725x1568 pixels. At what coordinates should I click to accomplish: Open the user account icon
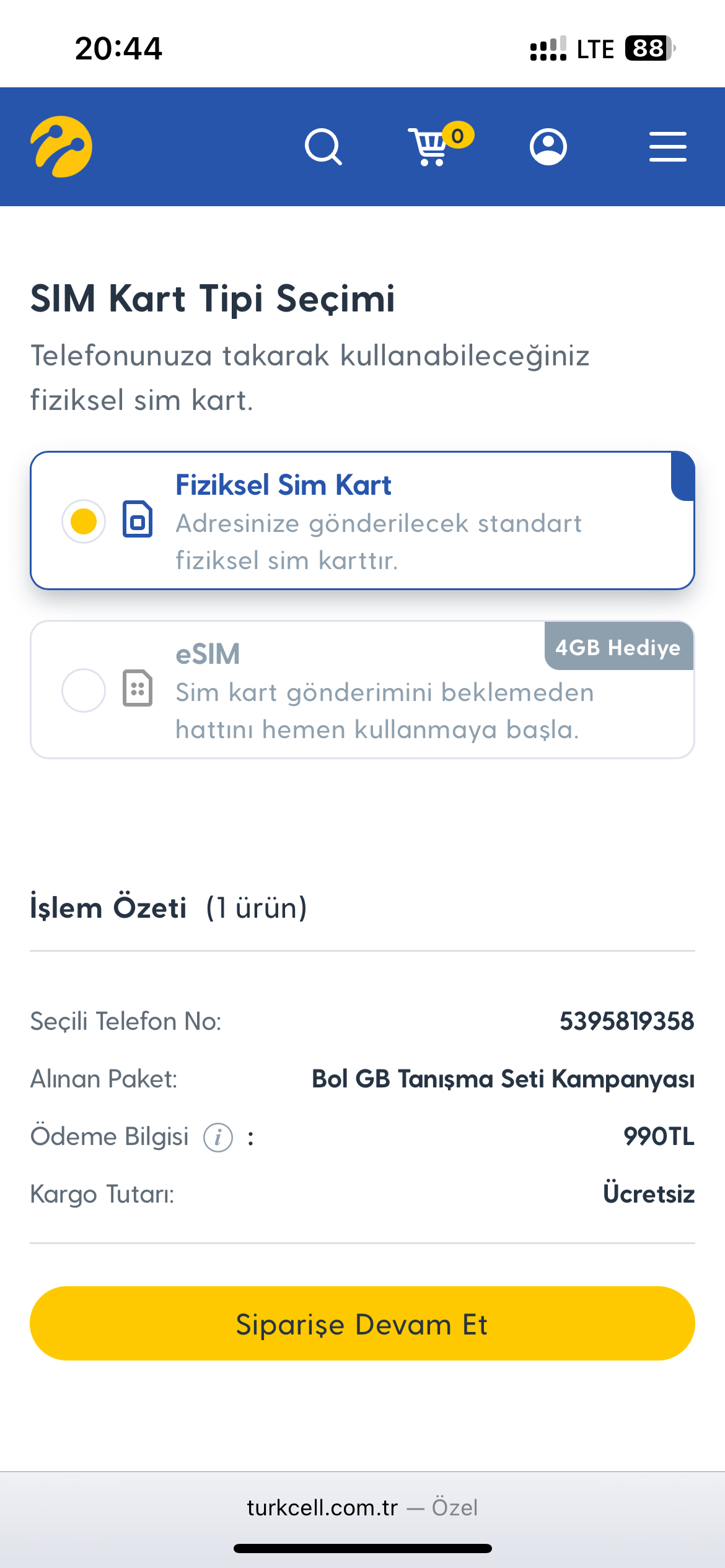tap(548, 147)
